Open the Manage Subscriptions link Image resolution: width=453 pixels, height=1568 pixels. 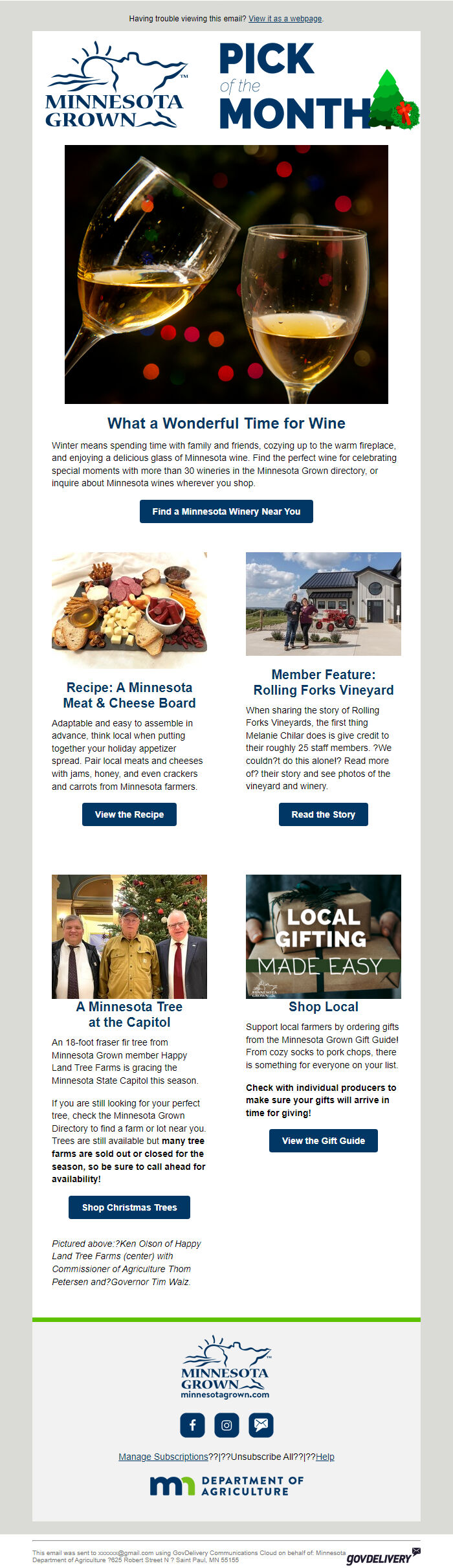(163, 1457)
